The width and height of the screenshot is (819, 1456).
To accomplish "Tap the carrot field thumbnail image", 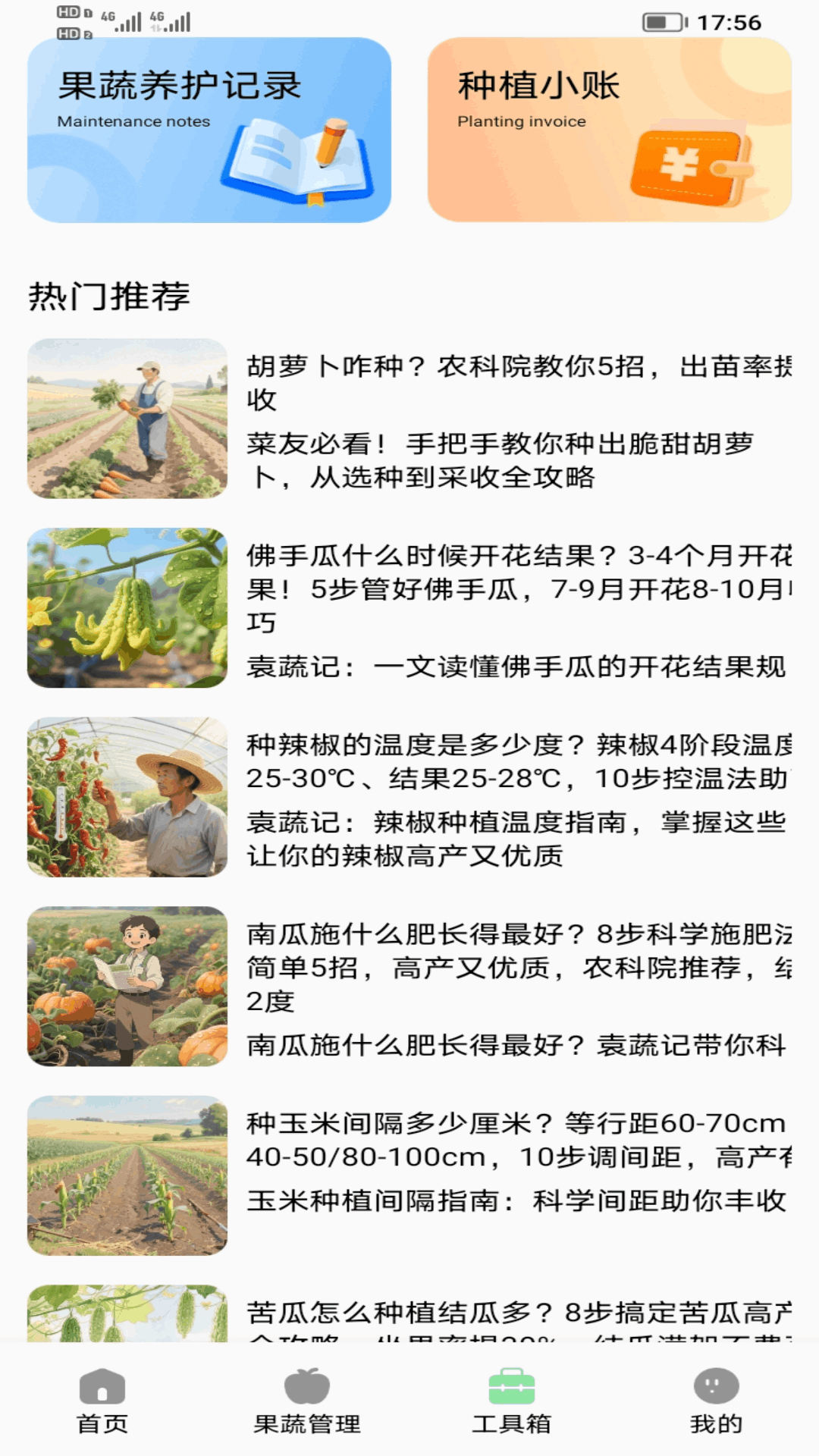I will click(127, 417).
